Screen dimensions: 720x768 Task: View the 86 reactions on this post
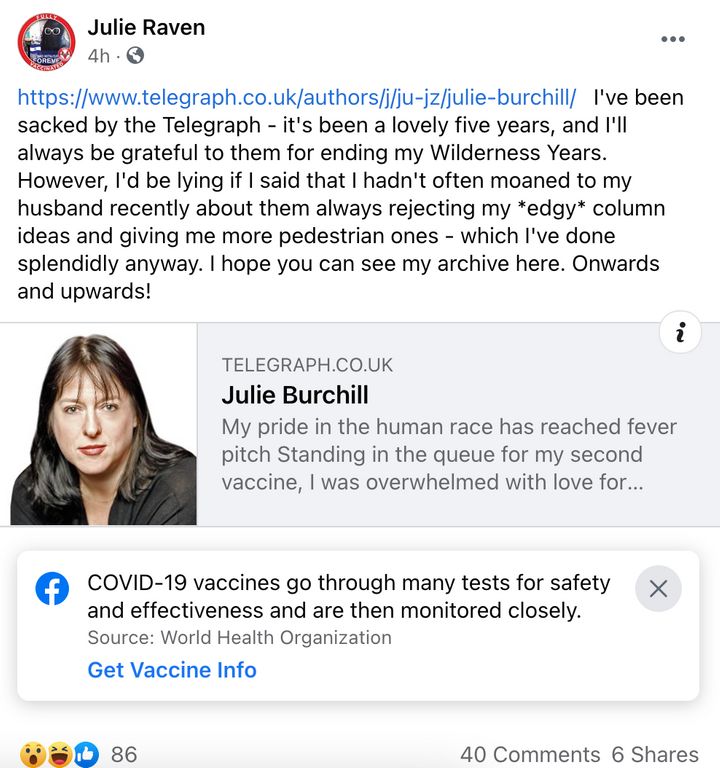tap(78, 754)
